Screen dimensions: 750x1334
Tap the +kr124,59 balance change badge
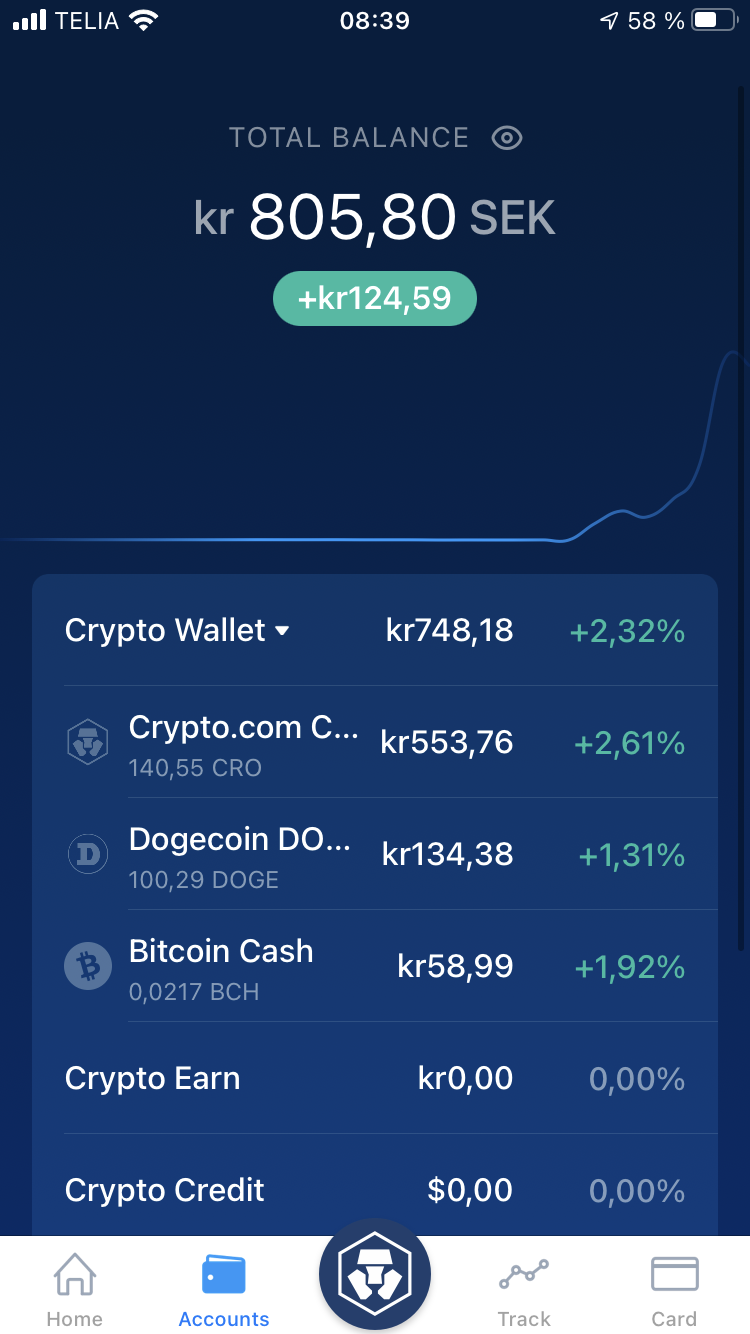[x=375, y=298]
